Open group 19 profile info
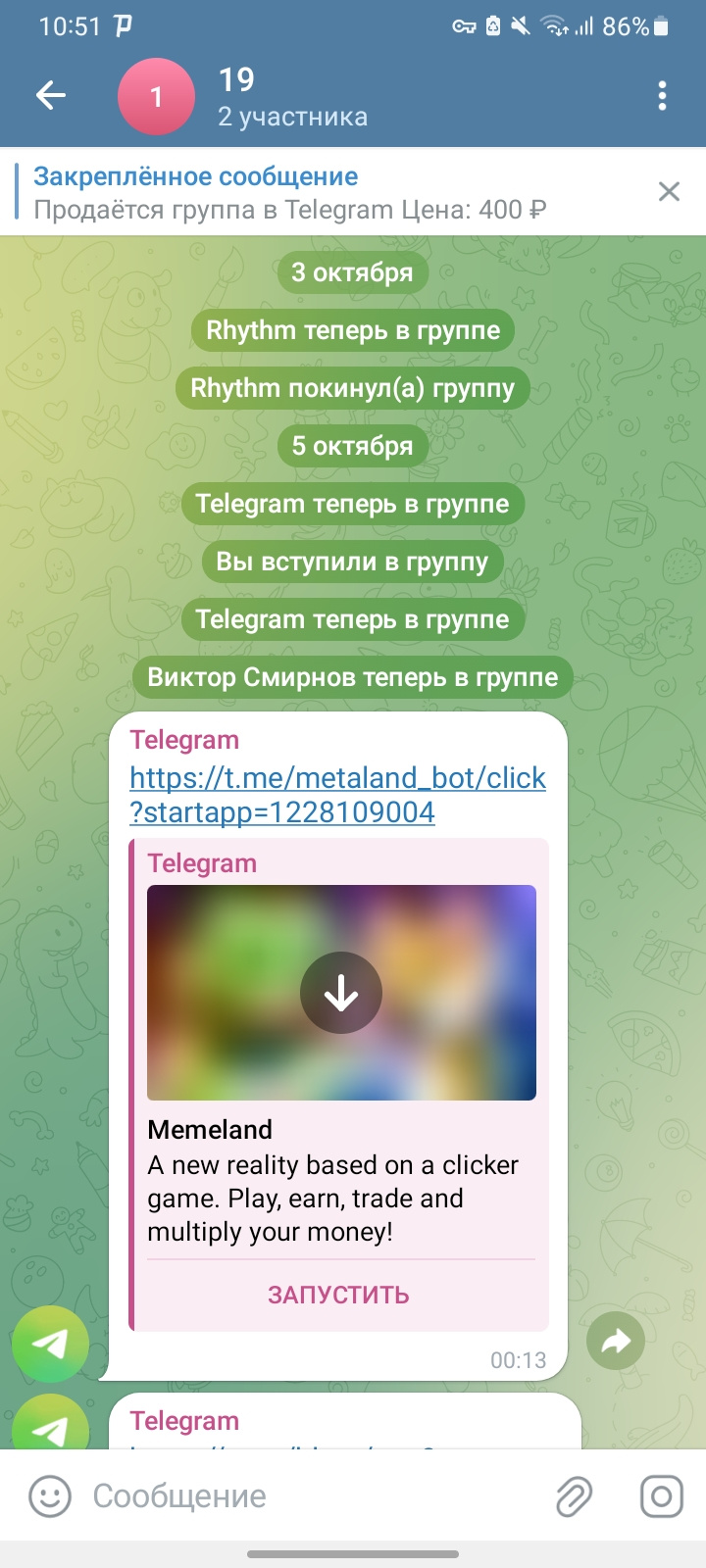Screen dimensions: 706x1568 [x=294, y=96]
